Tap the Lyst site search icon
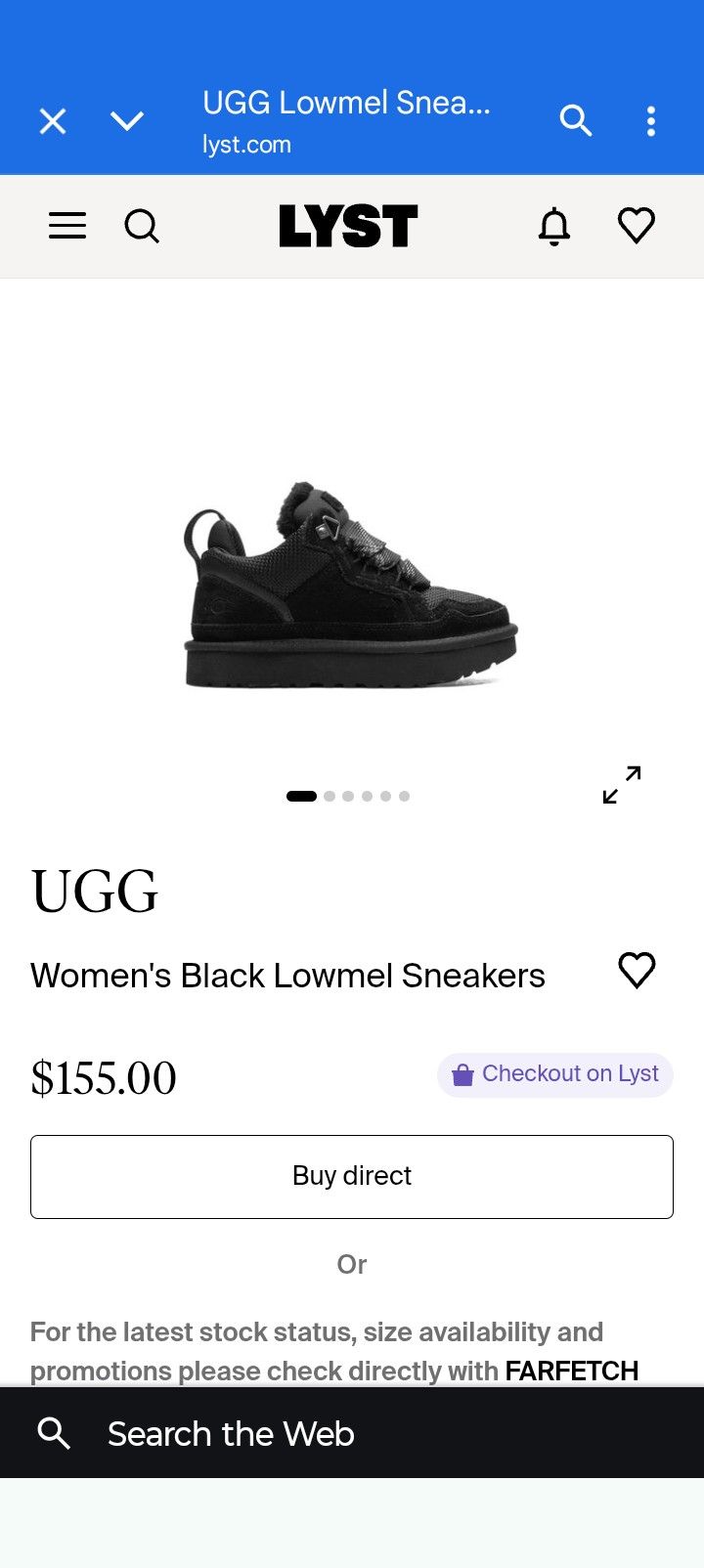This screenshot has height=1568, width=704. coord(142,226)
